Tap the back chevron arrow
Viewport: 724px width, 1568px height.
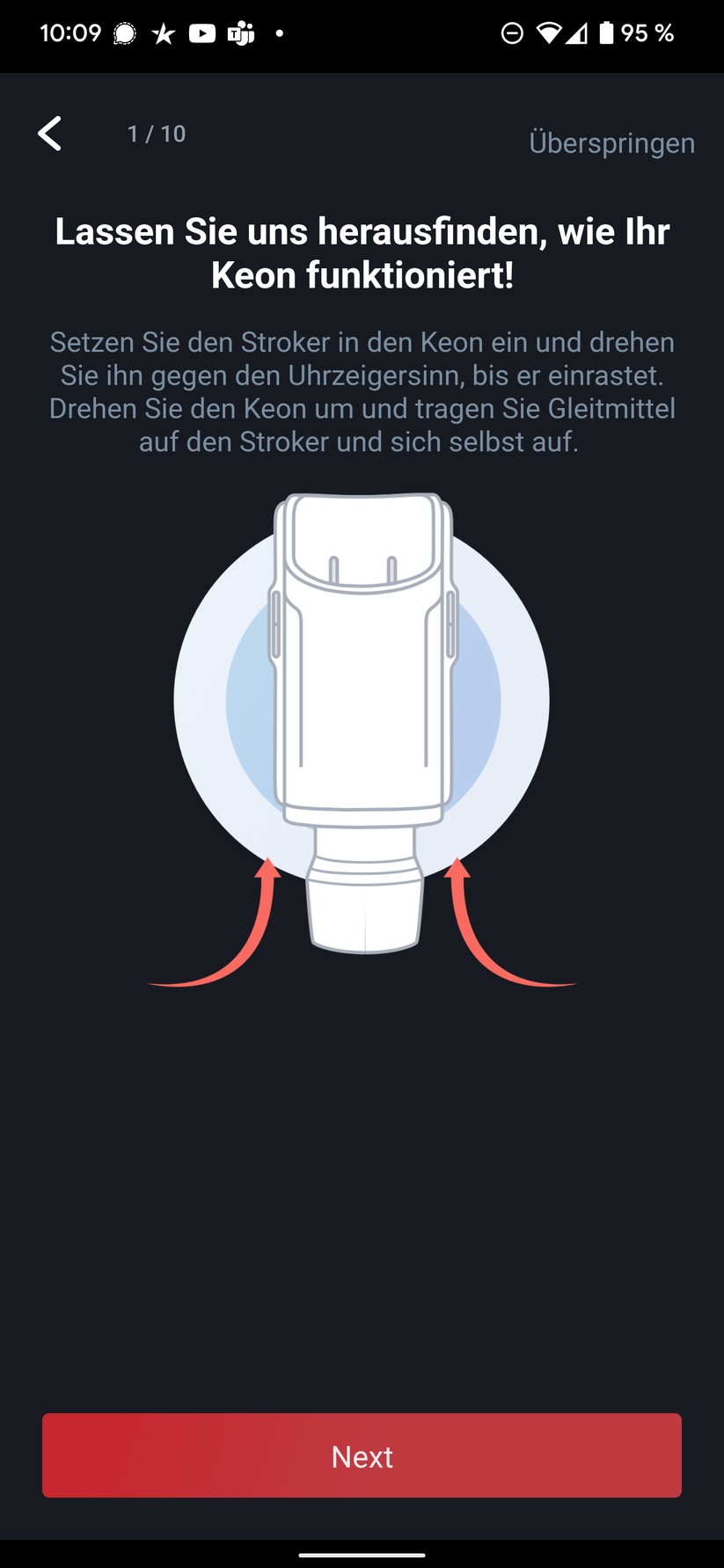49,134
